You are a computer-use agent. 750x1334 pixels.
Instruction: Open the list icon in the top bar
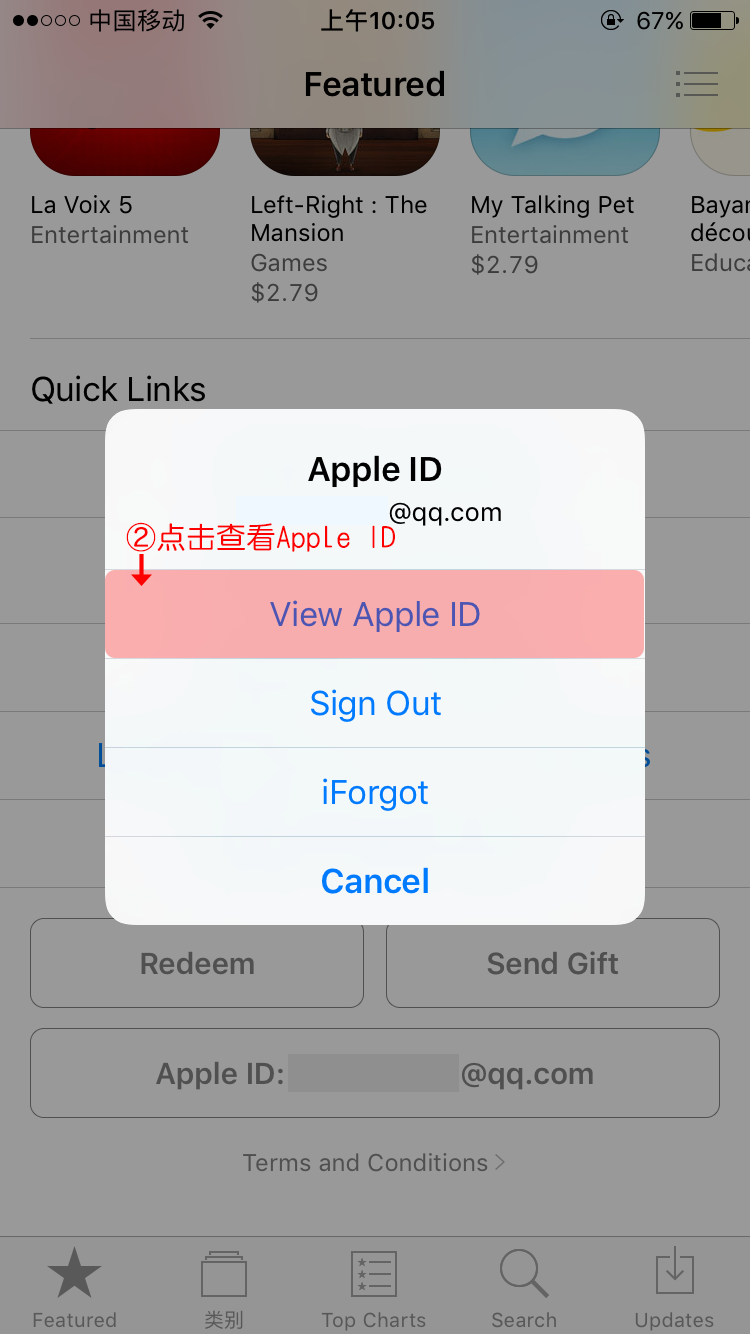696,84
